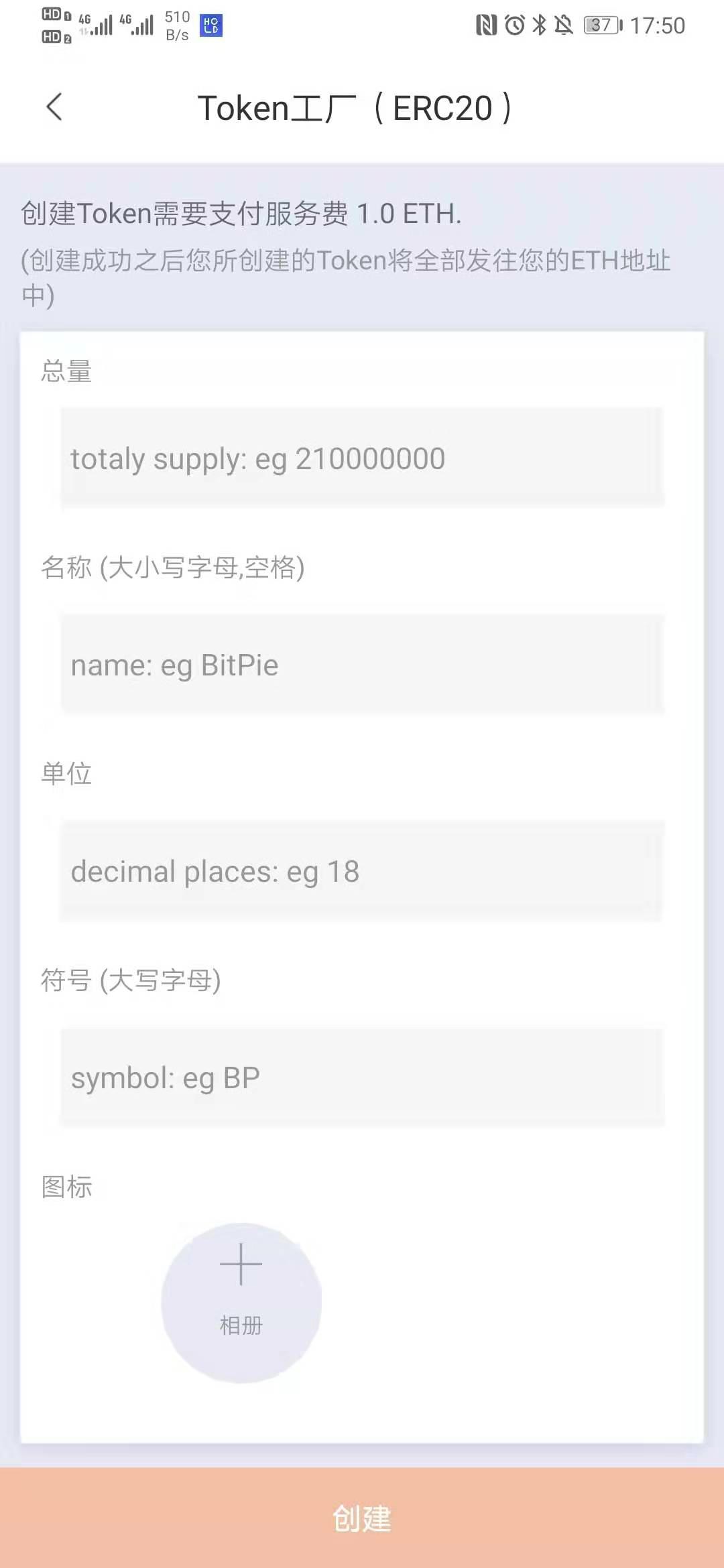The image size is (724, 1568).
Task: Open 相册 to choose an icon image
Action: coord(241,1323)
